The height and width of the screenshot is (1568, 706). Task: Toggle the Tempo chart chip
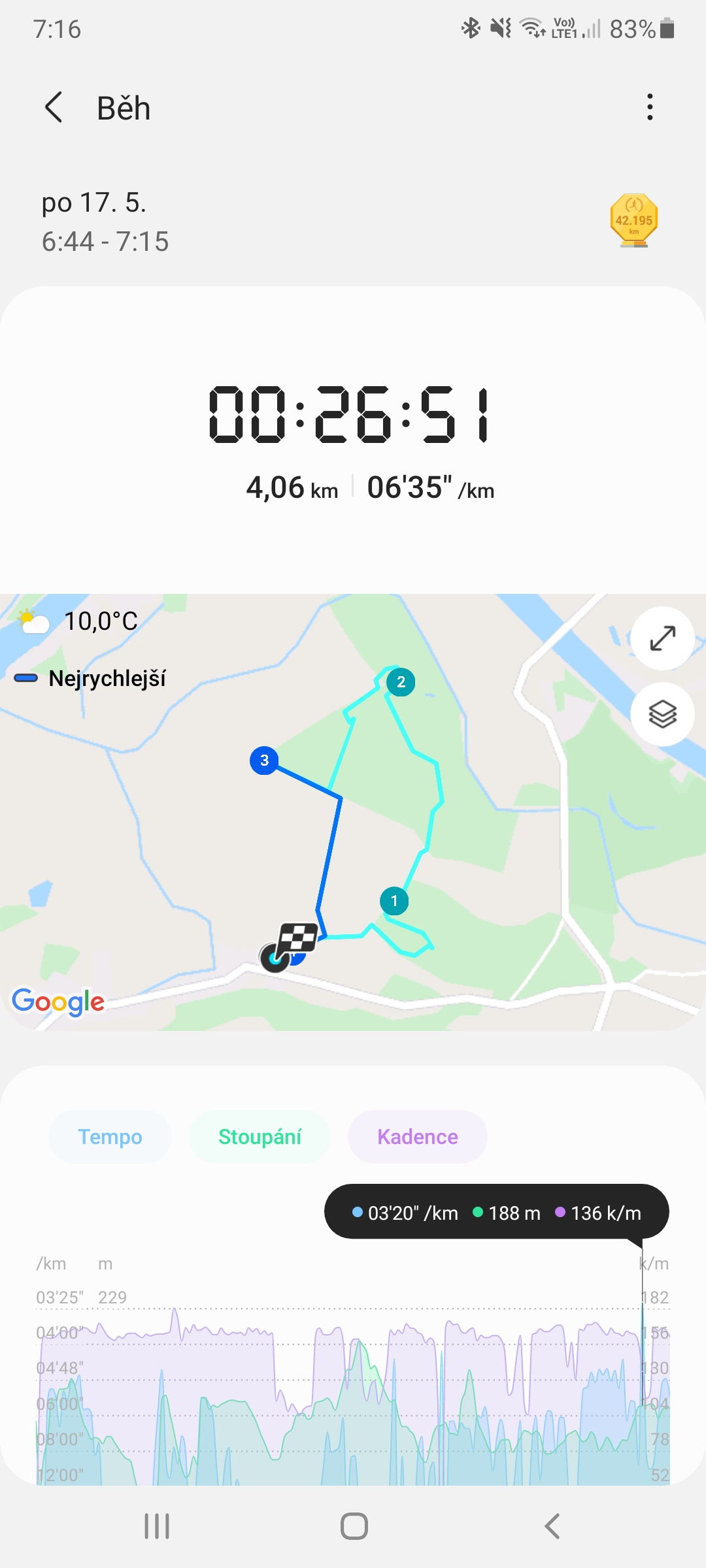pyautogui.click(x=110, y=1137)
